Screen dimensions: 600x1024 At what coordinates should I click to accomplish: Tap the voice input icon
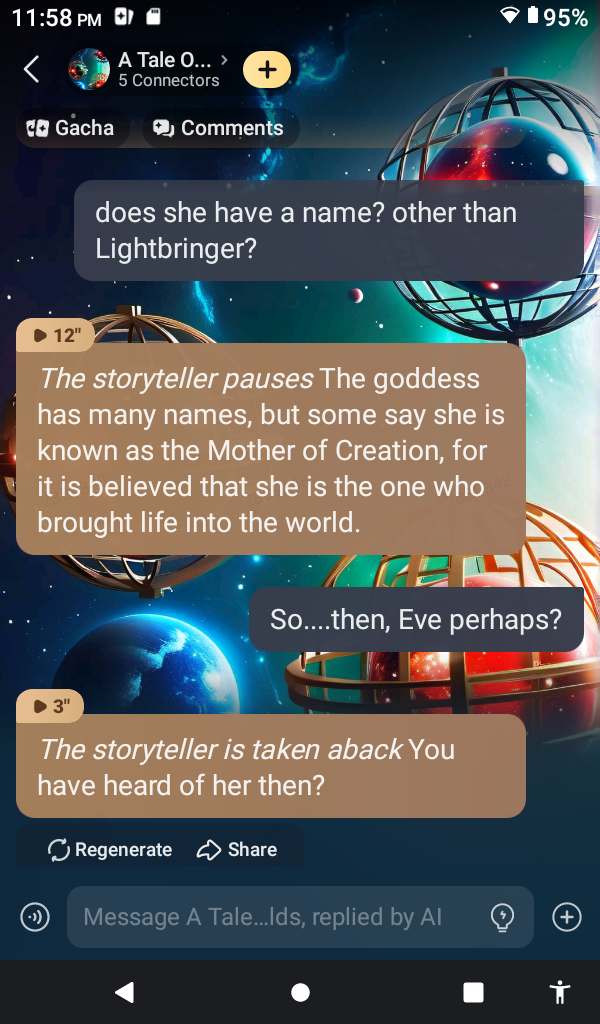(x=35, y=916)
